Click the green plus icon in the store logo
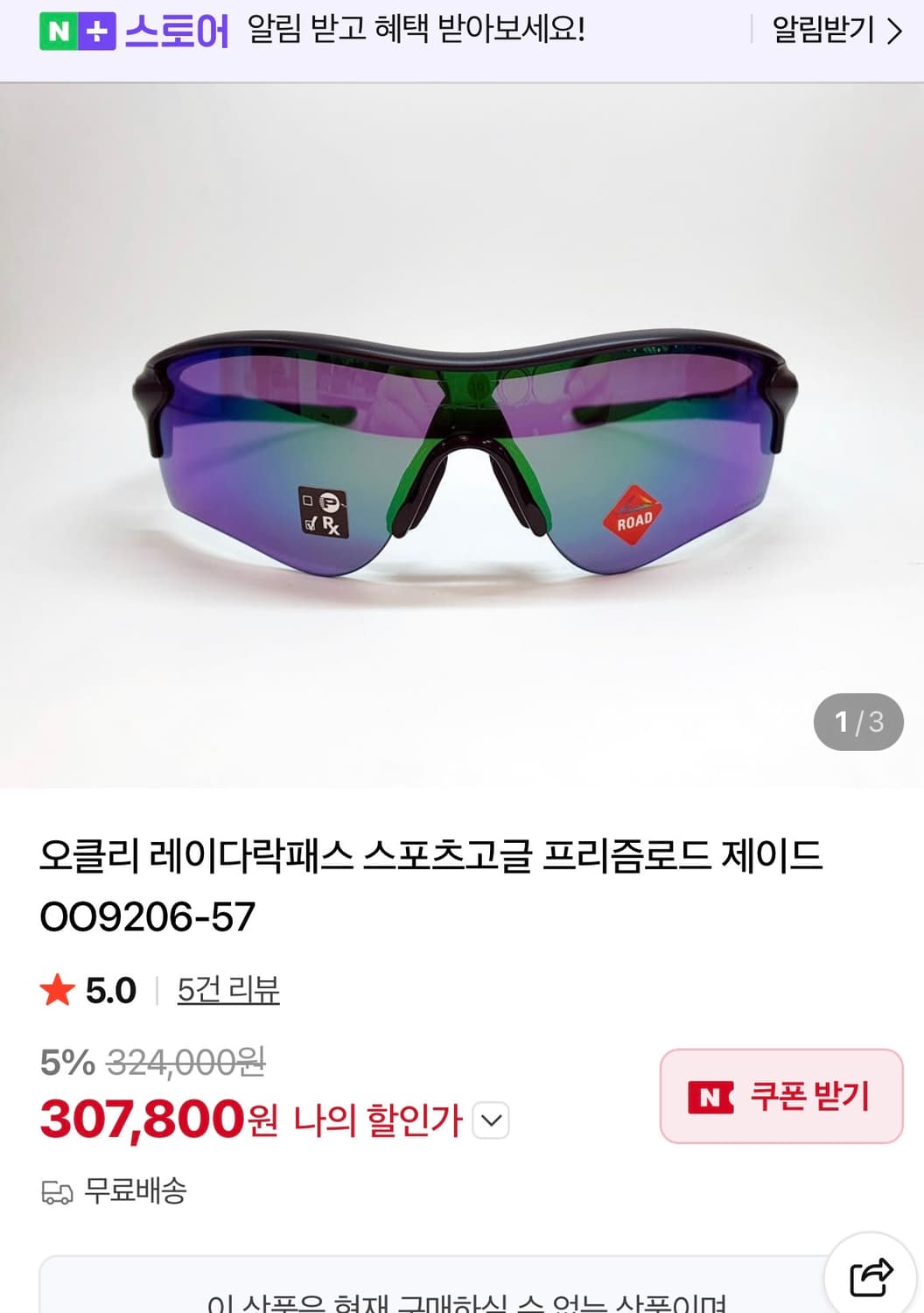Viewport: 924px width, 1313px height. pos(99,31)
